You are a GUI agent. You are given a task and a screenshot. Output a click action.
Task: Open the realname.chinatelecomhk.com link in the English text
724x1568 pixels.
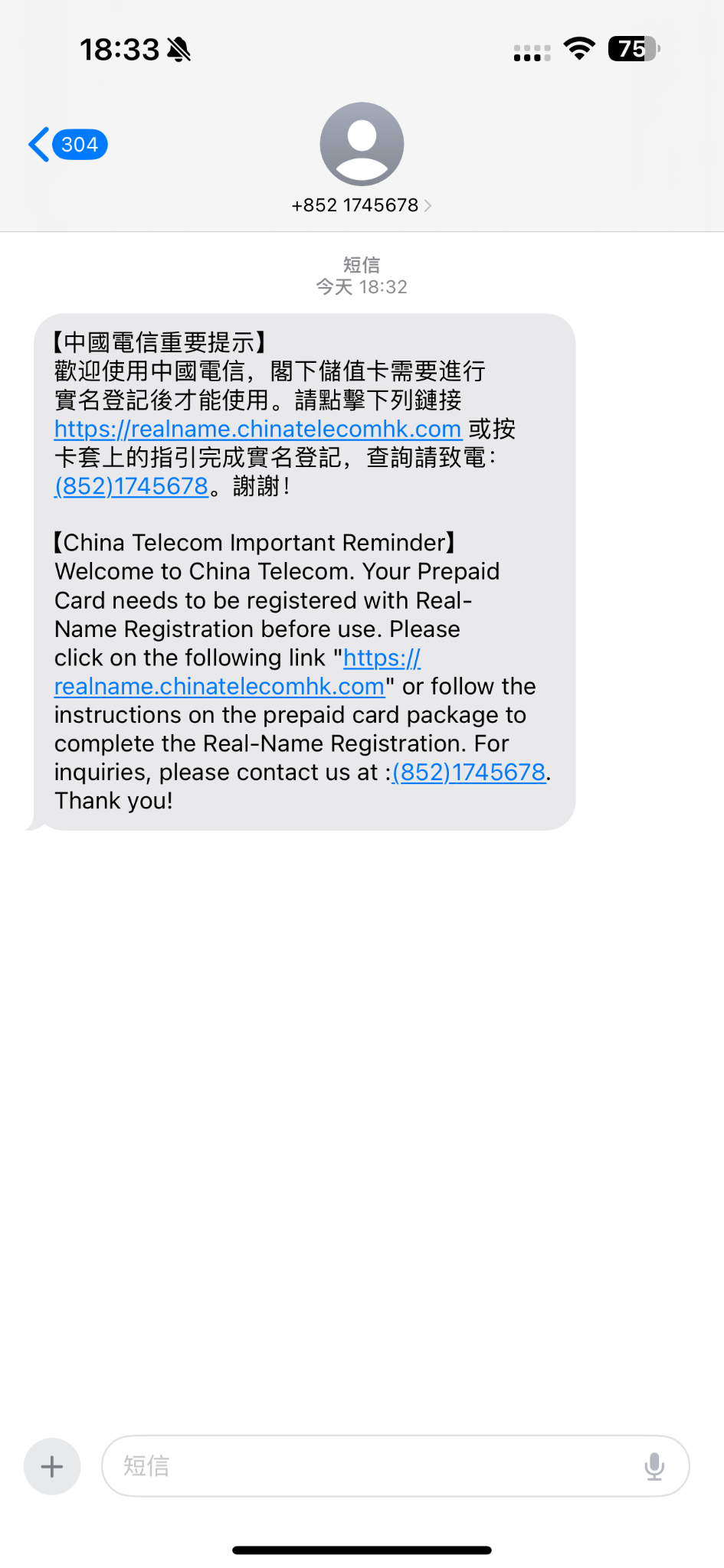point(219,686)
